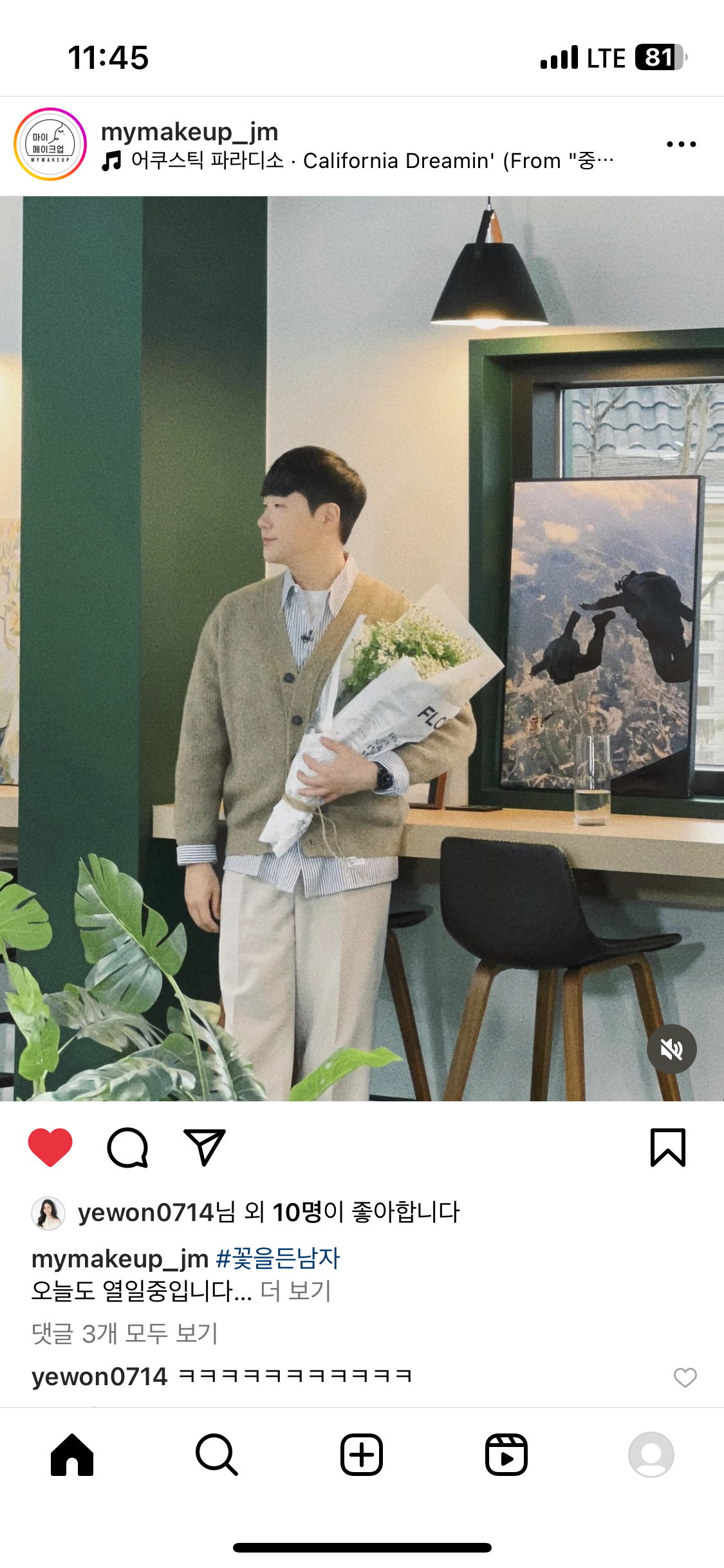Open comments with the speech bubble icon
Screen dimensions: 724x1568
click(x=127, y=1147)
